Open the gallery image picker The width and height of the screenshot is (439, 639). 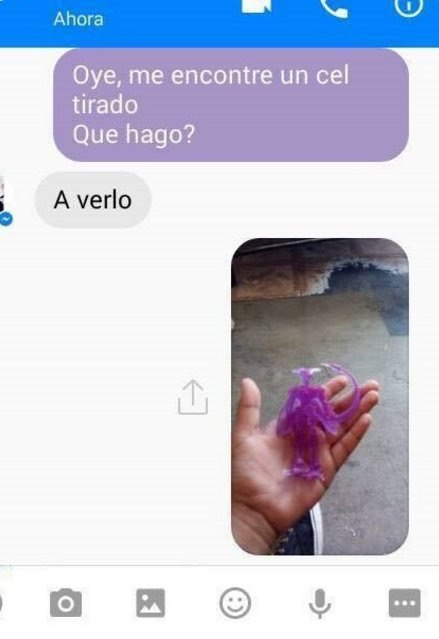150,603
